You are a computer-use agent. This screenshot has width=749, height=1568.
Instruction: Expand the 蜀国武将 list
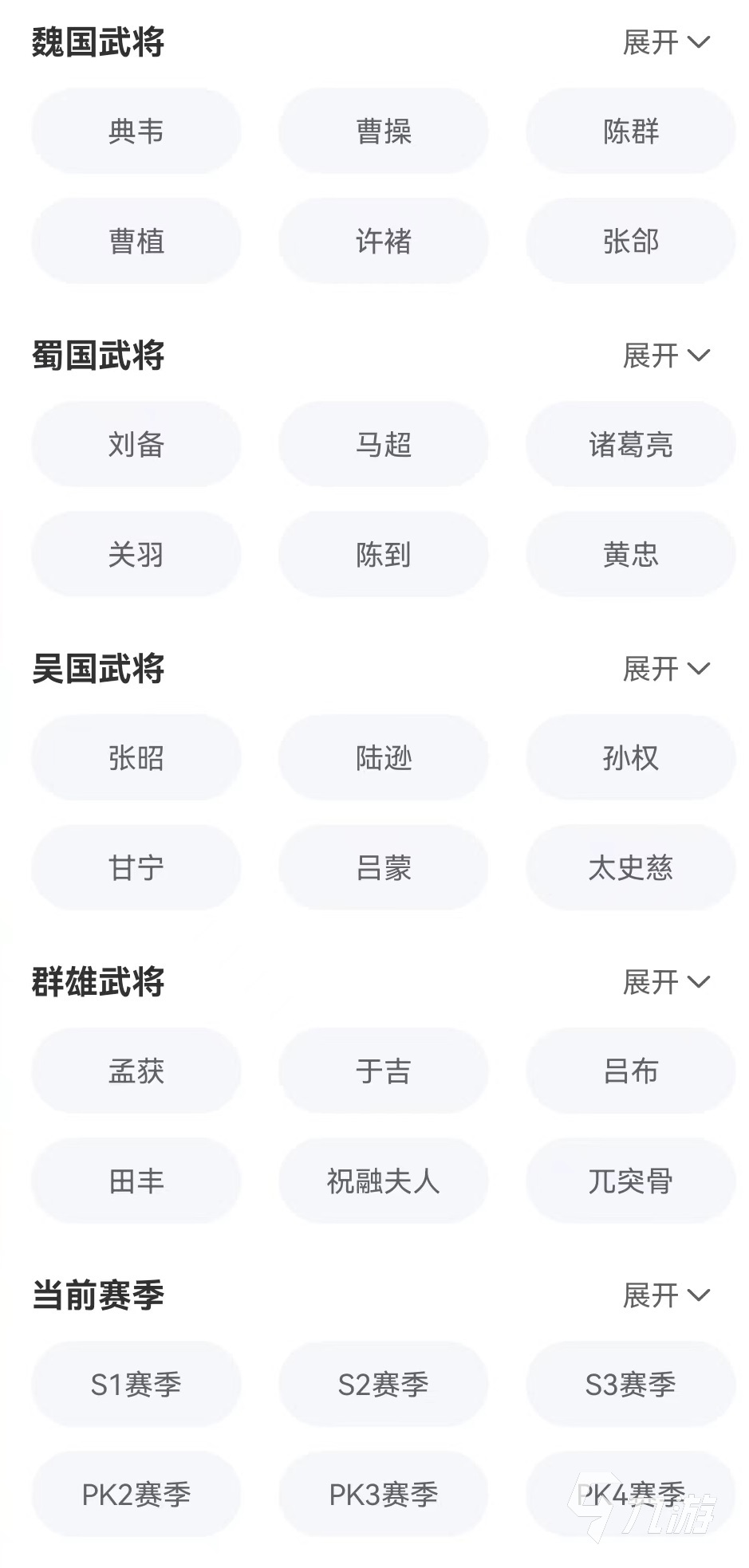665,356
